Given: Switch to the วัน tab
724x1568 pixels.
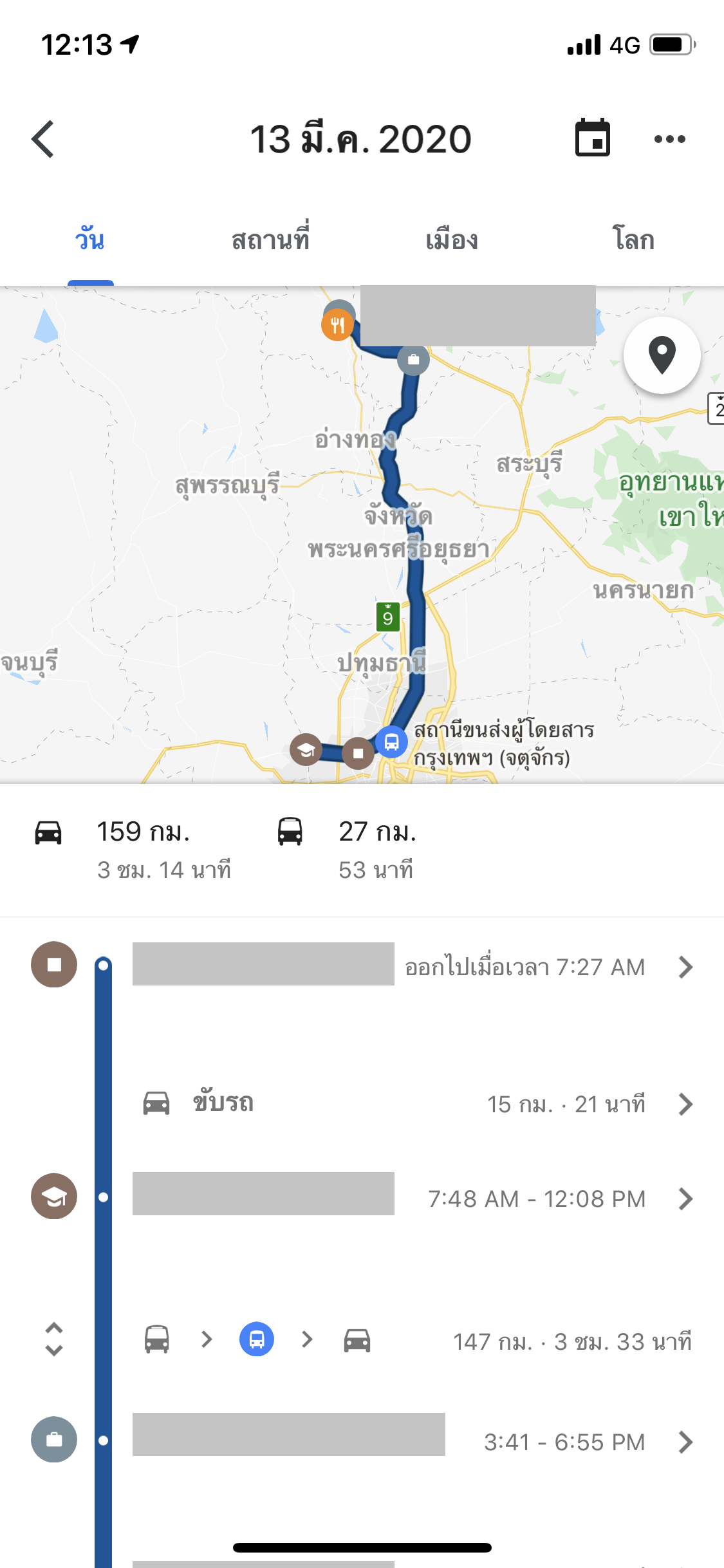Looking at the screenshot, I should tap(90, 240).
